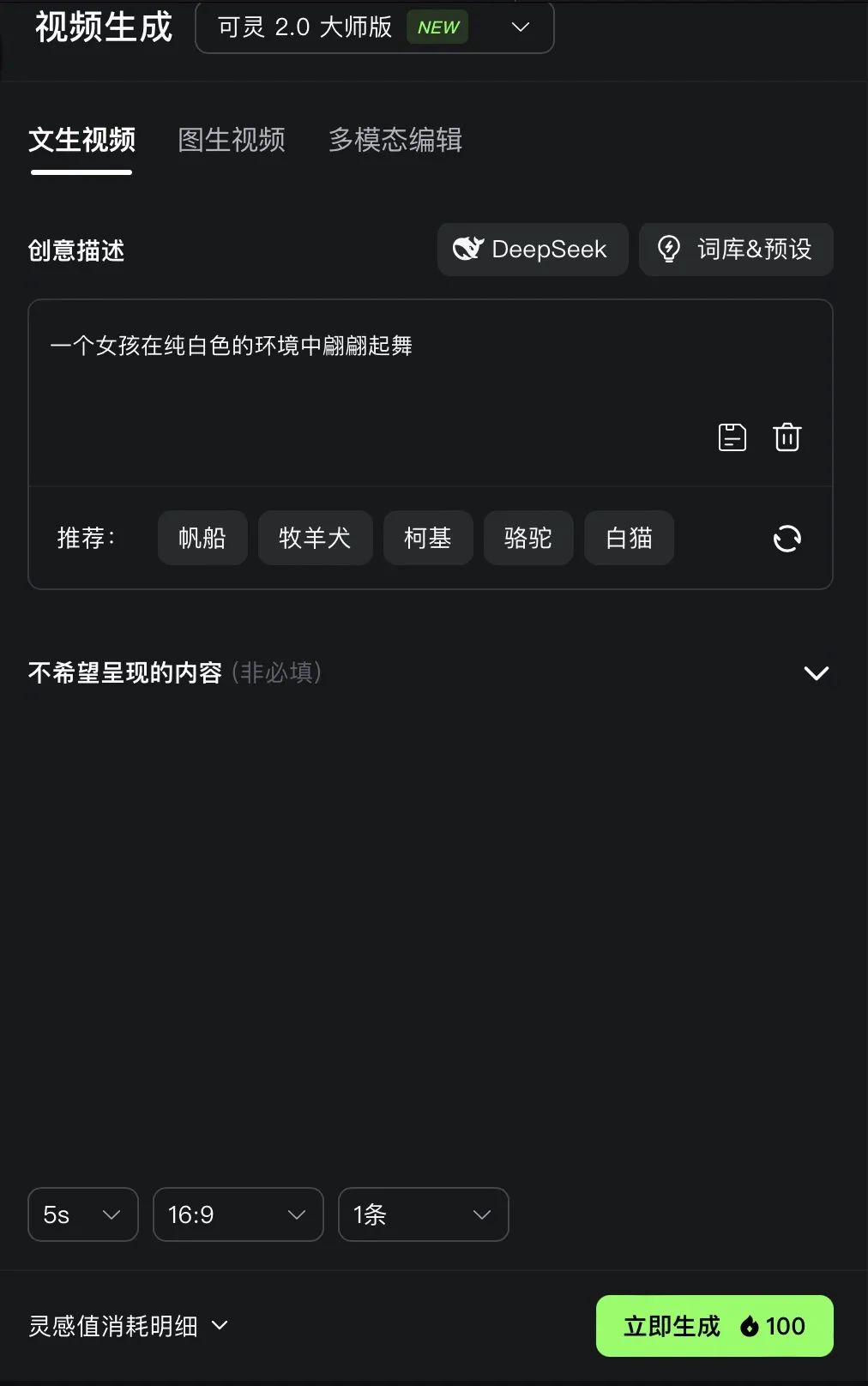This screenshot has height=1386, width=868.
Task: Save the prompt with the save icon
Action: (732, 437)
